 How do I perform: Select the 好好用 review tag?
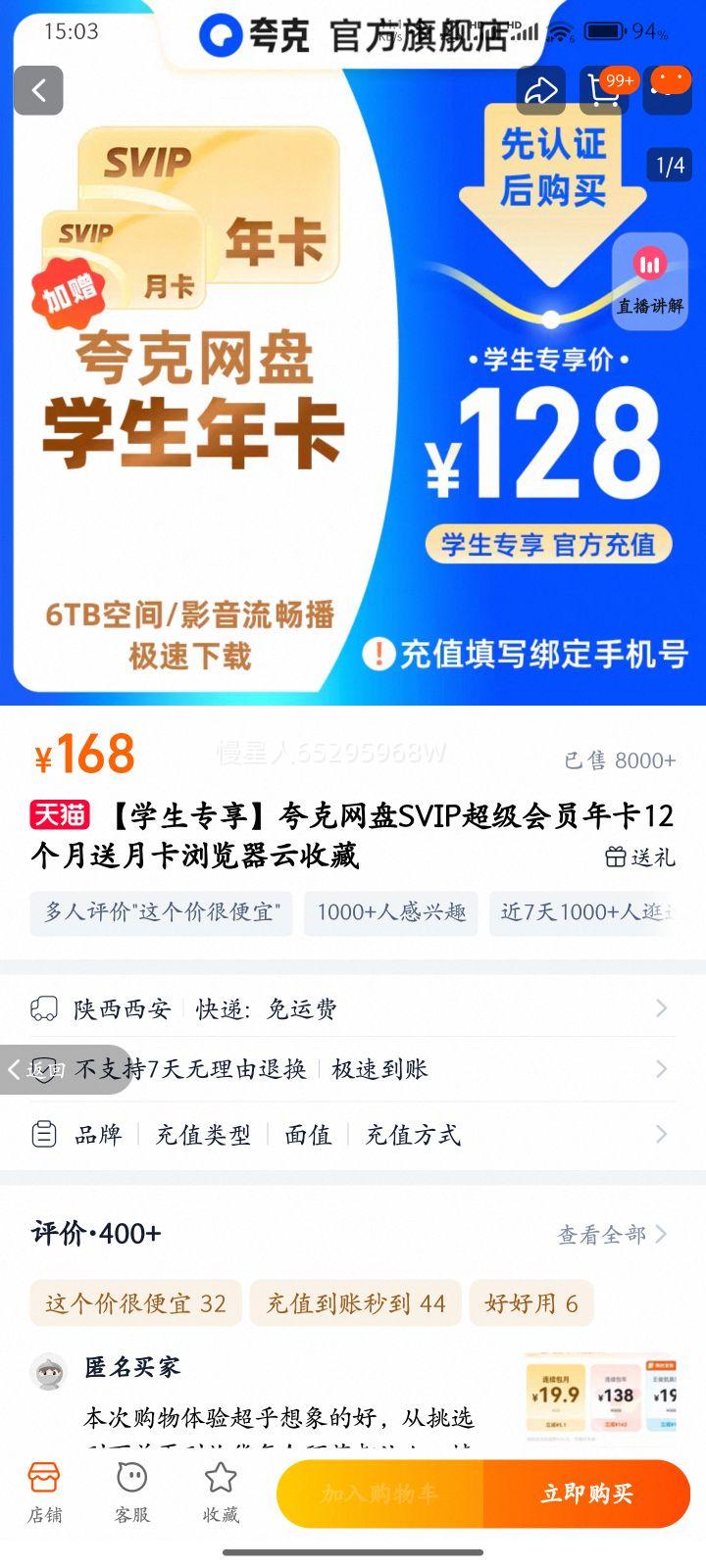532,1303
